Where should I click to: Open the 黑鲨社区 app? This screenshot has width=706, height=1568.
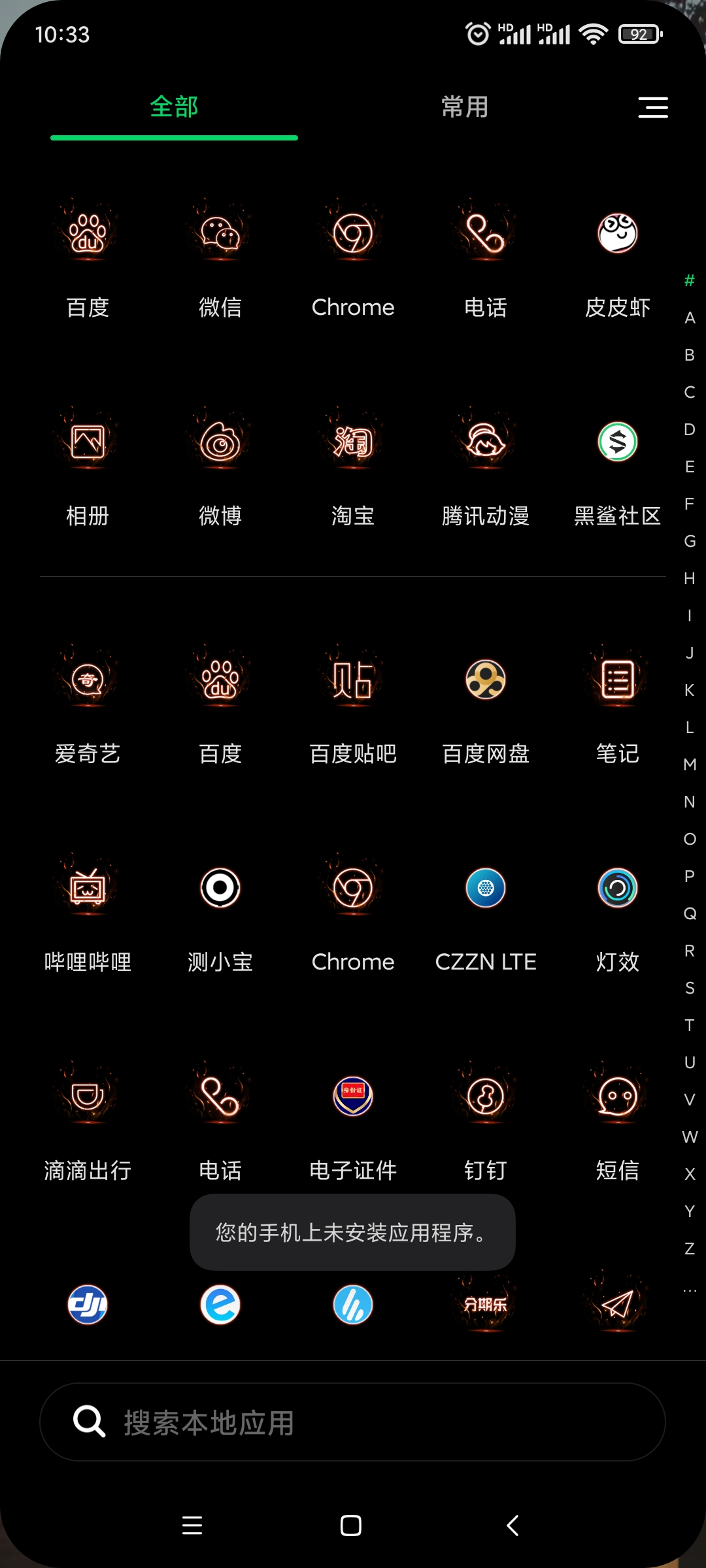click(617, 442)
